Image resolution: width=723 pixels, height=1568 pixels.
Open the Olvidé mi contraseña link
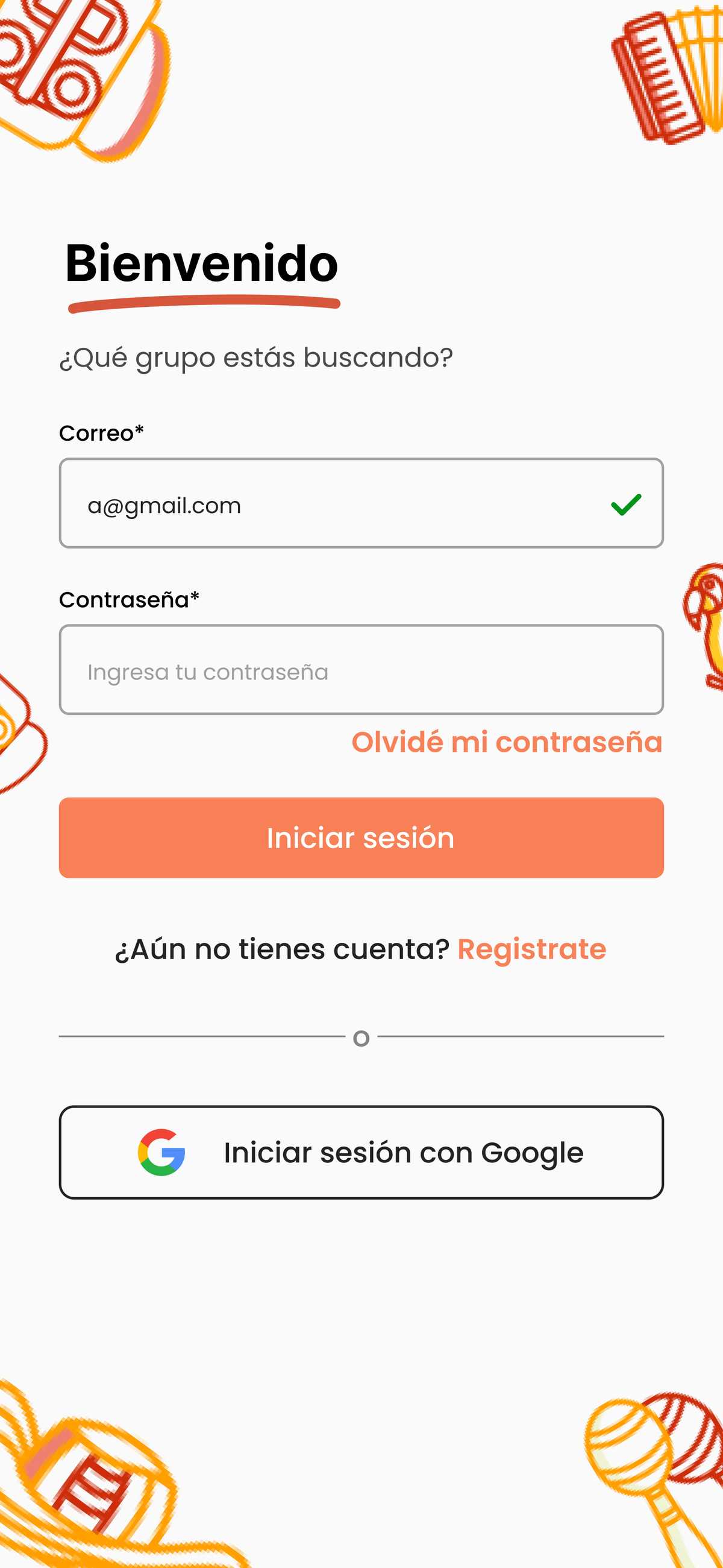[507, 742]
